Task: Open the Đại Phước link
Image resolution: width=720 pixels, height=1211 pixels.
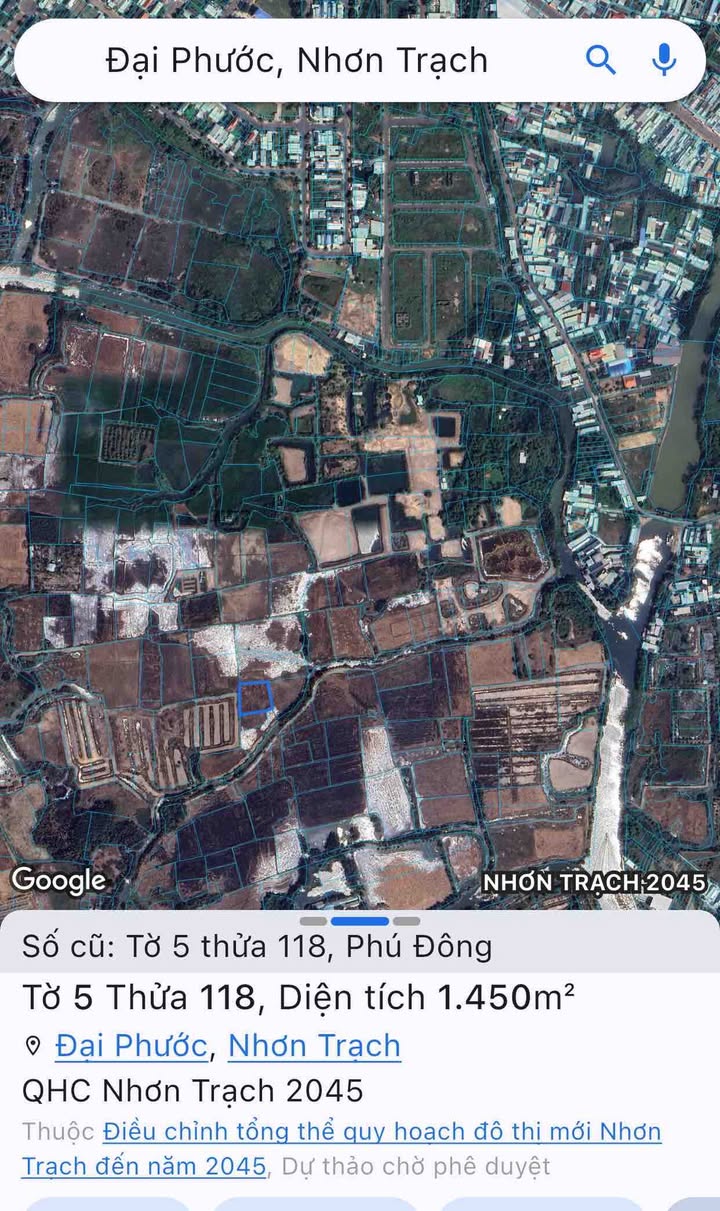Action: [x=132, y=1046]
